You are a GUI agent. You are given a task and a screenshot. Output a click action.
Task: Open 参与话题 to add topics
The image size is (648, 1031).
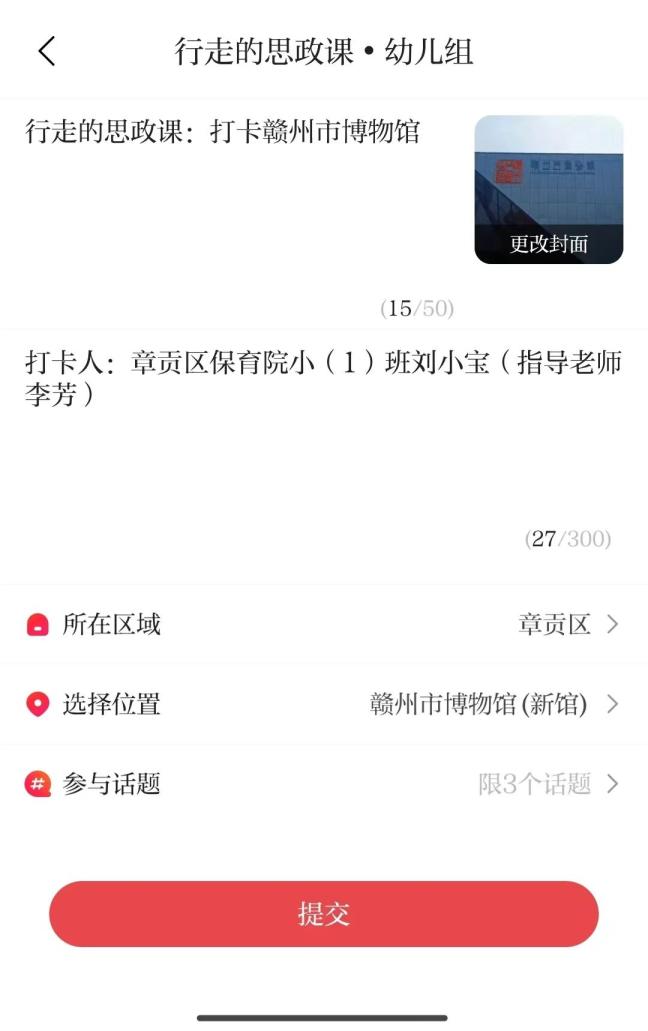[323, 784]
